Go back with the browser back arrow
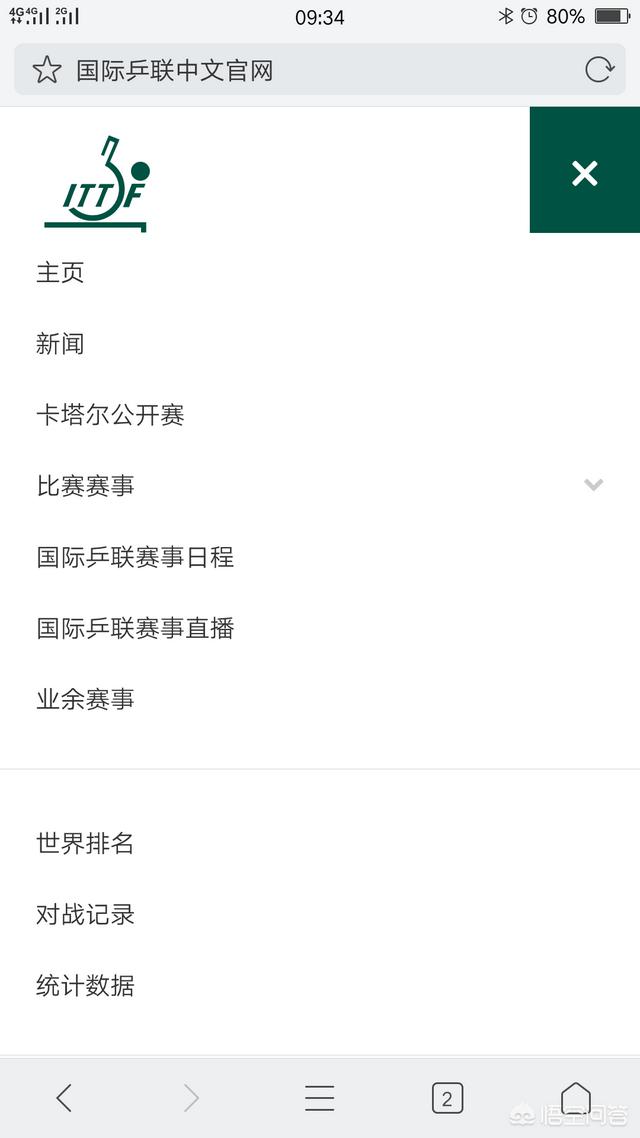Viewport: 640px width, 1138px height. coord(64,1098)
